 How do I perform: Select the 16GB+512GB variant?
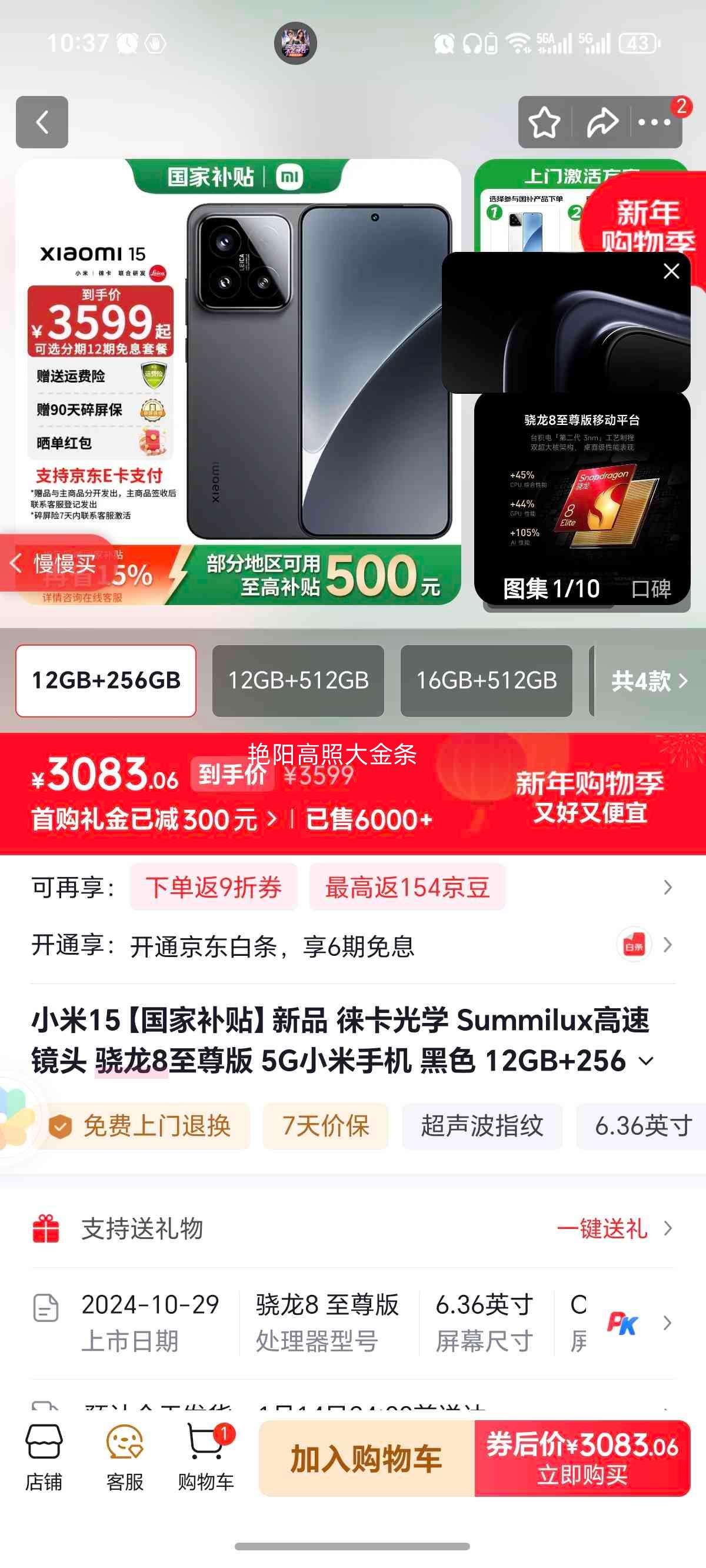pyautogui.click(x=488, y=681)
